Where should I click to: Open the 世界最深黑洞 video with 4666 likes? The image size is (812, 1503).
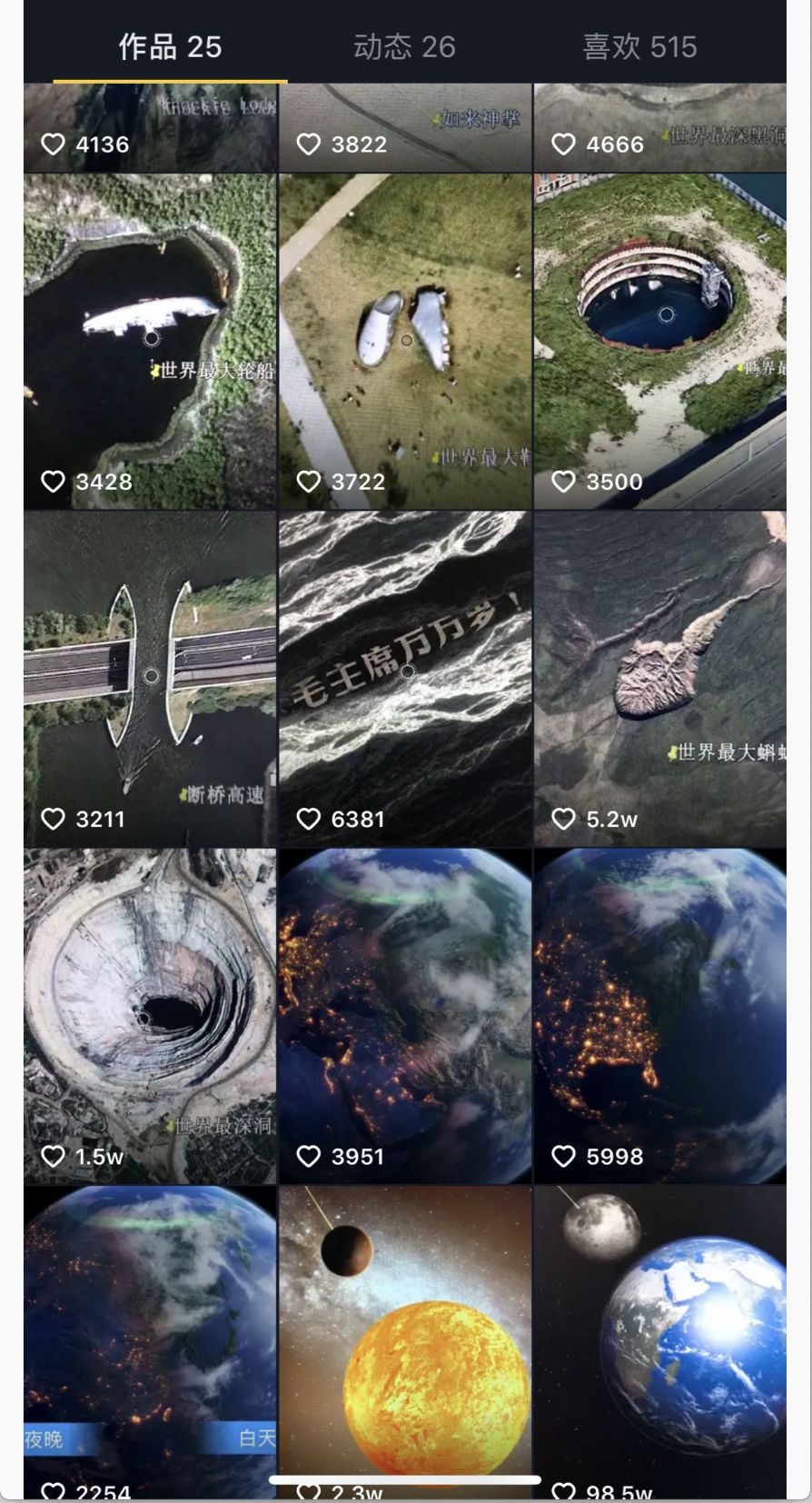(x=660, y=127)
